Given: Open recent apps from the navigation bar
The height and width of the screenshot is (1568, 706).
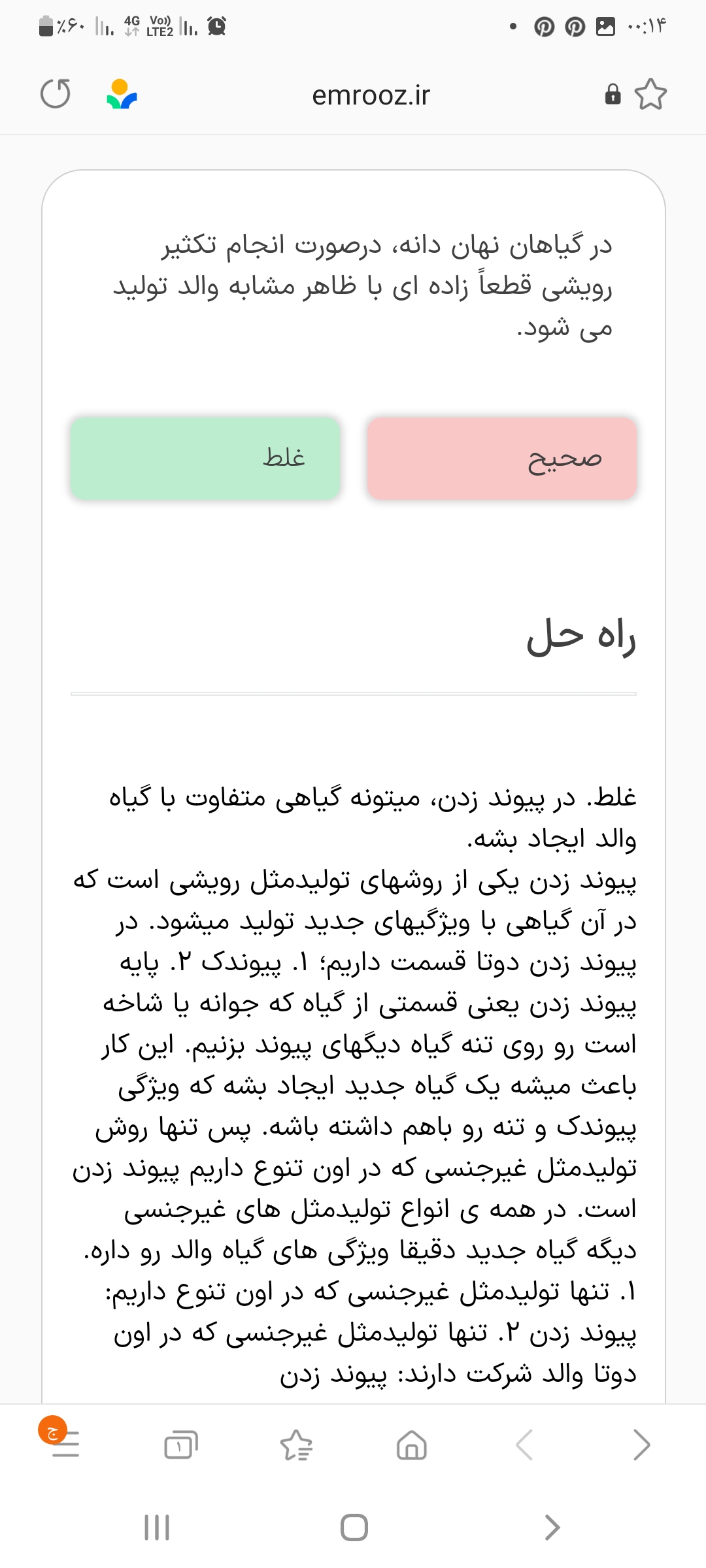Looking at the screenshot, I should (x=157, y=1527).
